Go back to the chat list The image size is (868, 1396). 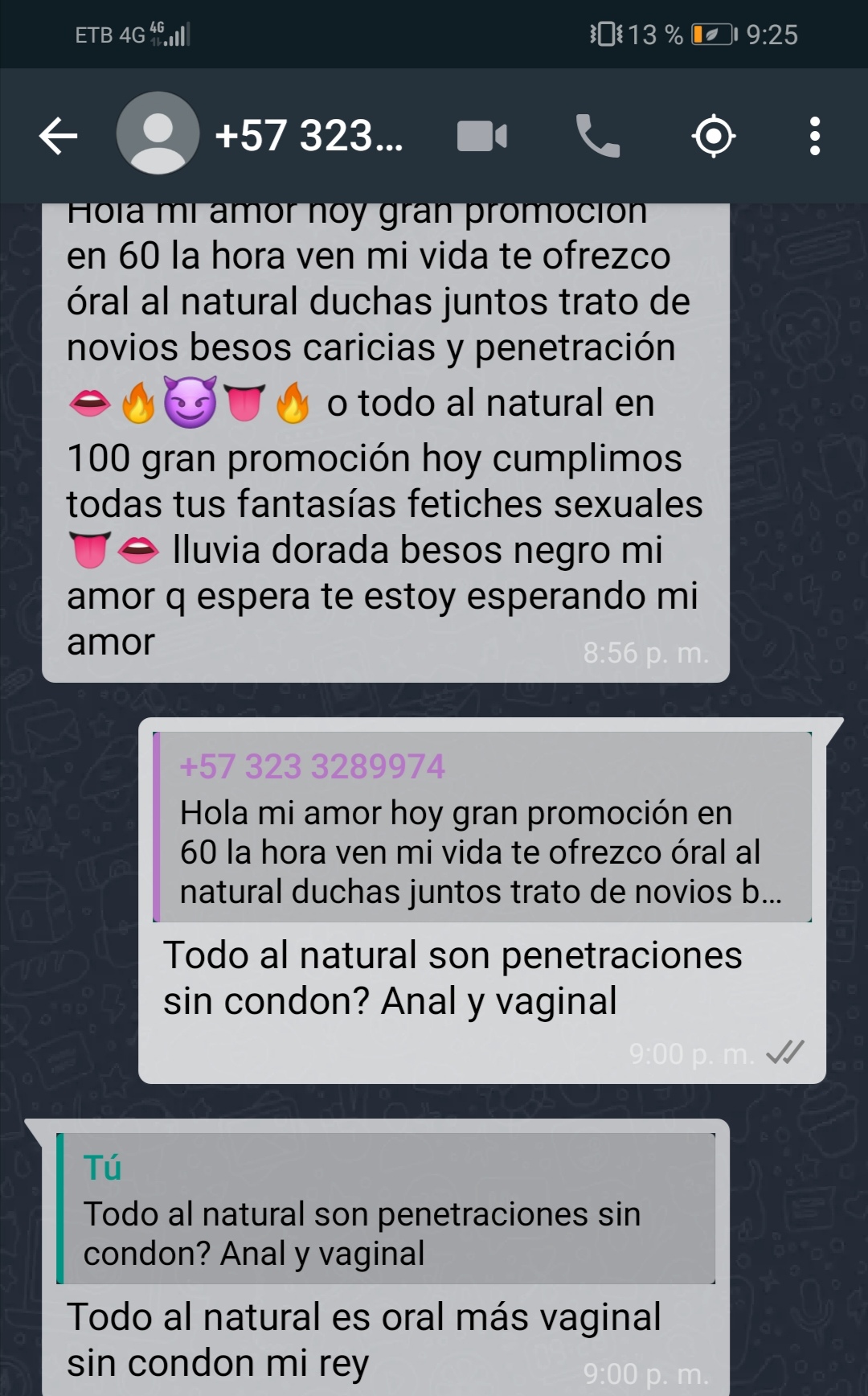click(58, 136)
